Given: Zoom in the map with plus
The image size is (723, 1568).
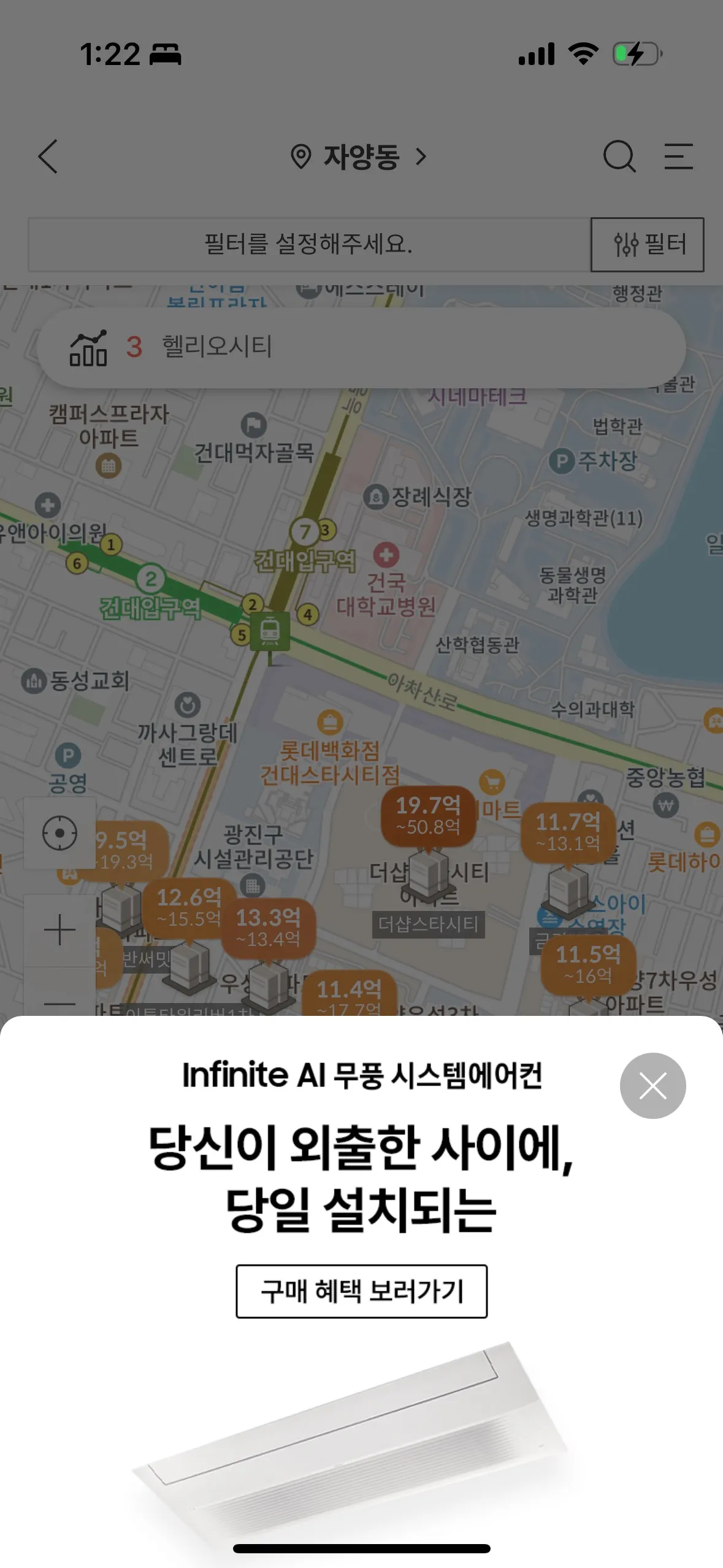Looking at the screenshot, I should [x=59, y=929].
